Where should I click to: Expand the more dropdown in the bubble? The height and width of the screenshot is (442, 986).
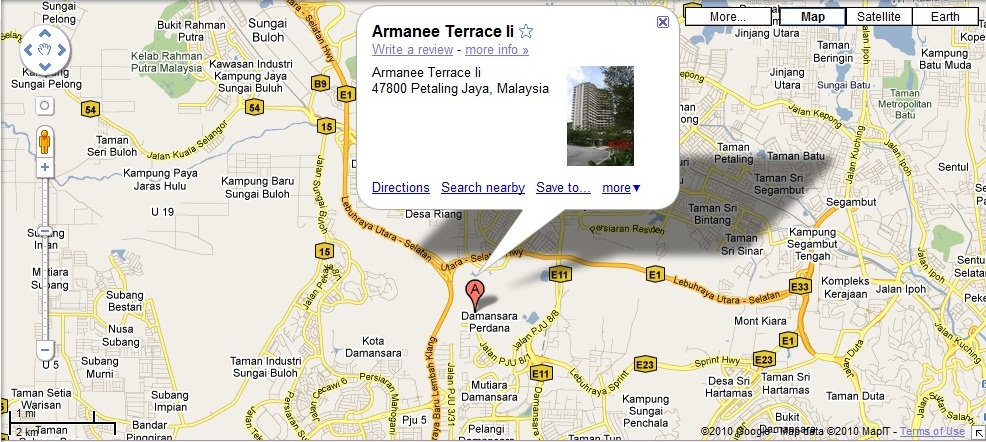621,187
